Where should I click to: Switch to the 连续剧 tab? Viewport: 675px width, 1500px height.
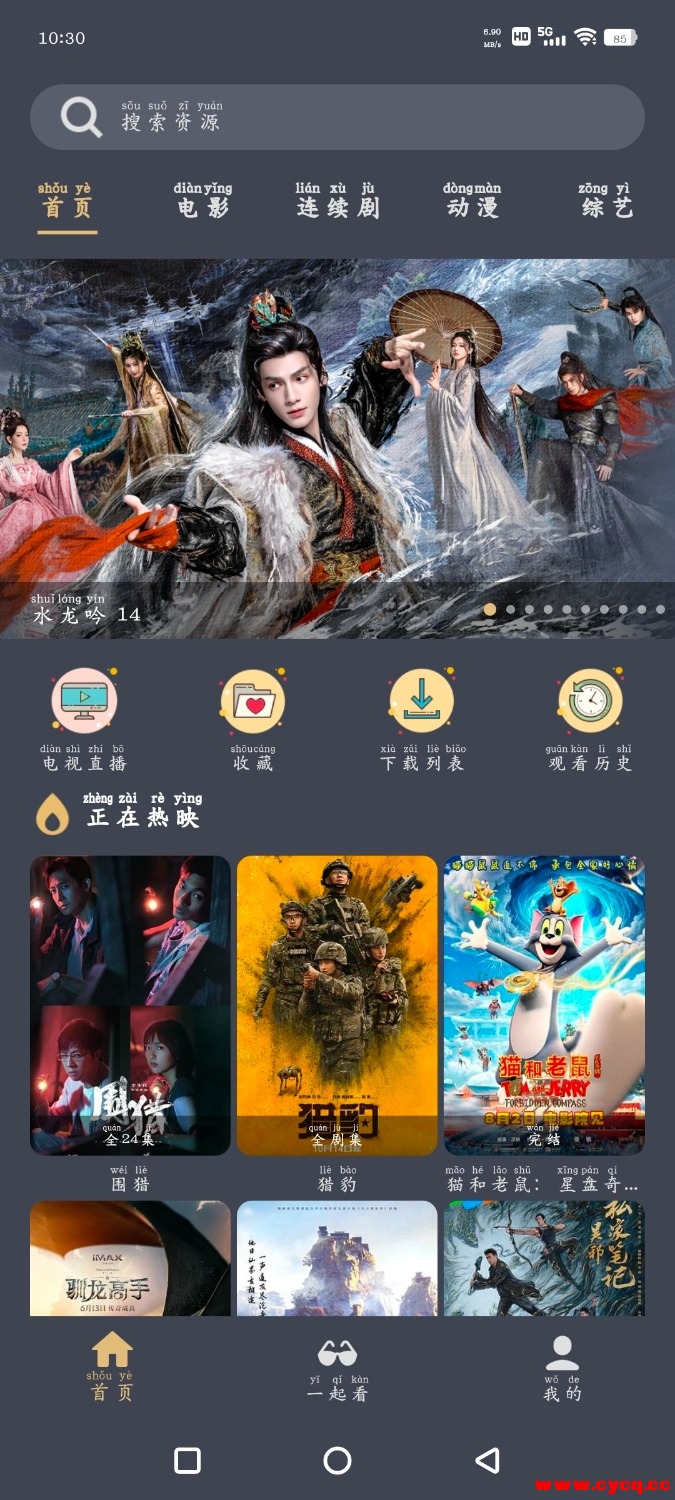[337, 201]
